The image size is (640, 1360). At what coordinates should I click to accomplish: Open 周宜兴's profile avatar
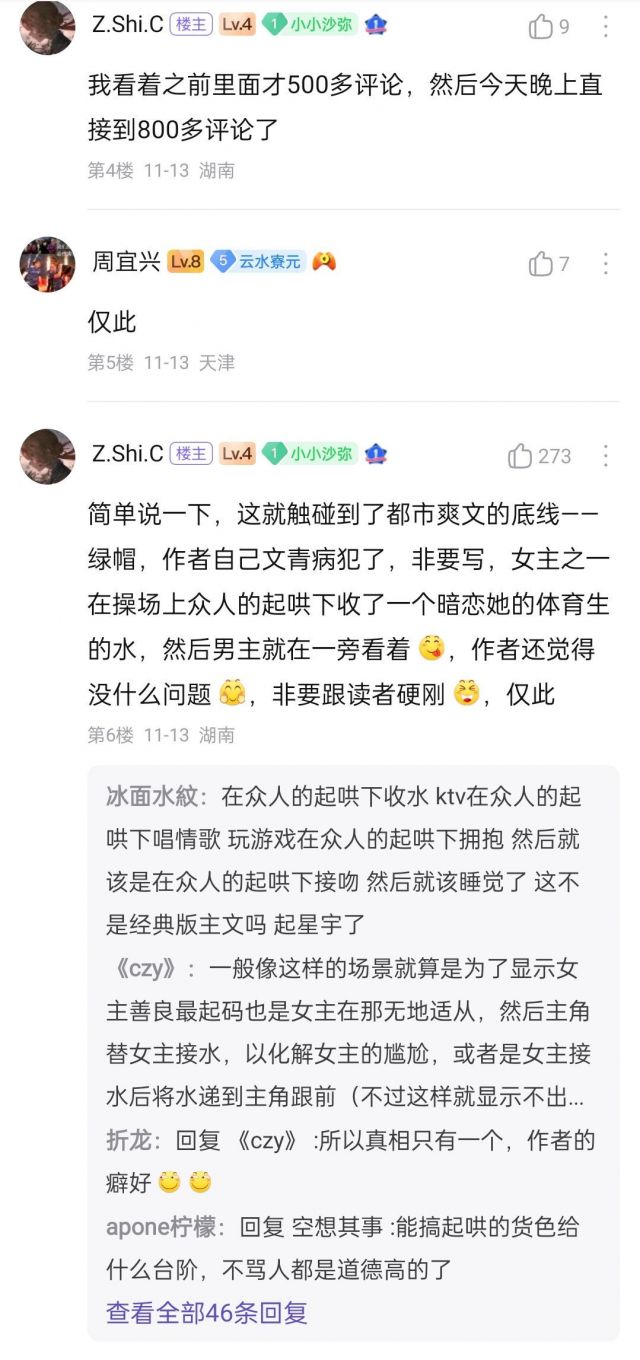(x=47, y=264)
